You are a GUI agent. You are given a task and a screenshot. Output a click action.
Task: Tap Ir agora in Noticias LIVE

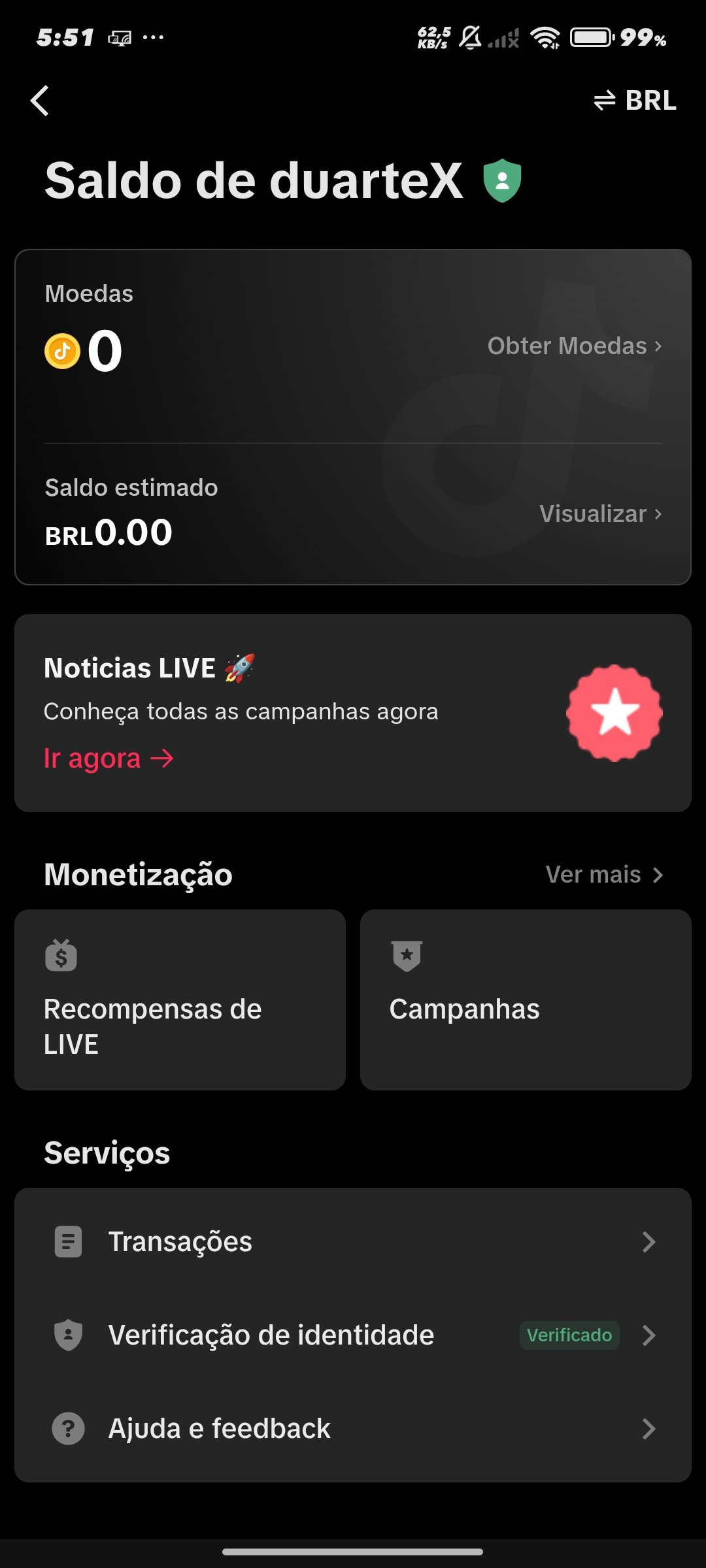click(x=109, y=758)
